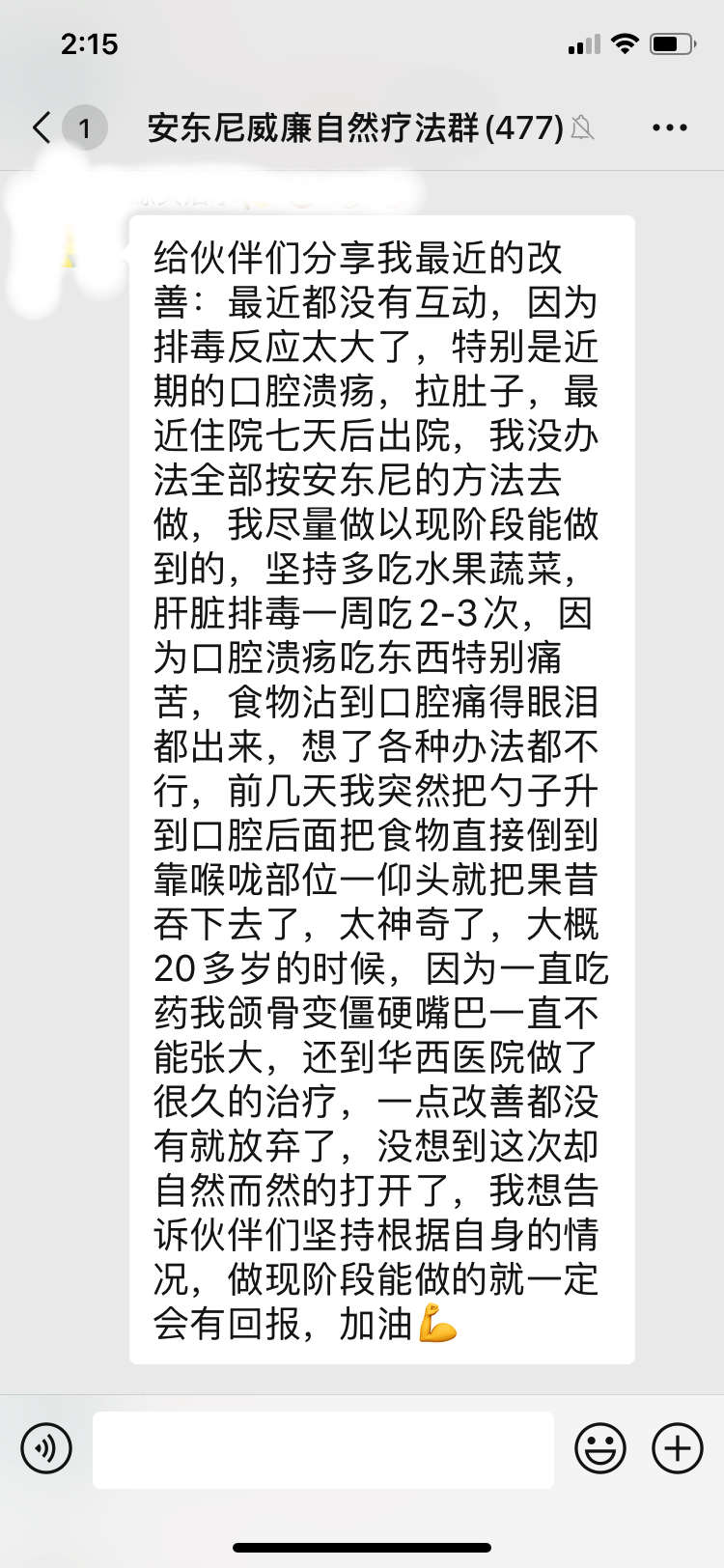Switch to voice message input
724x1568 pixels.
(x=46, y=1448)
